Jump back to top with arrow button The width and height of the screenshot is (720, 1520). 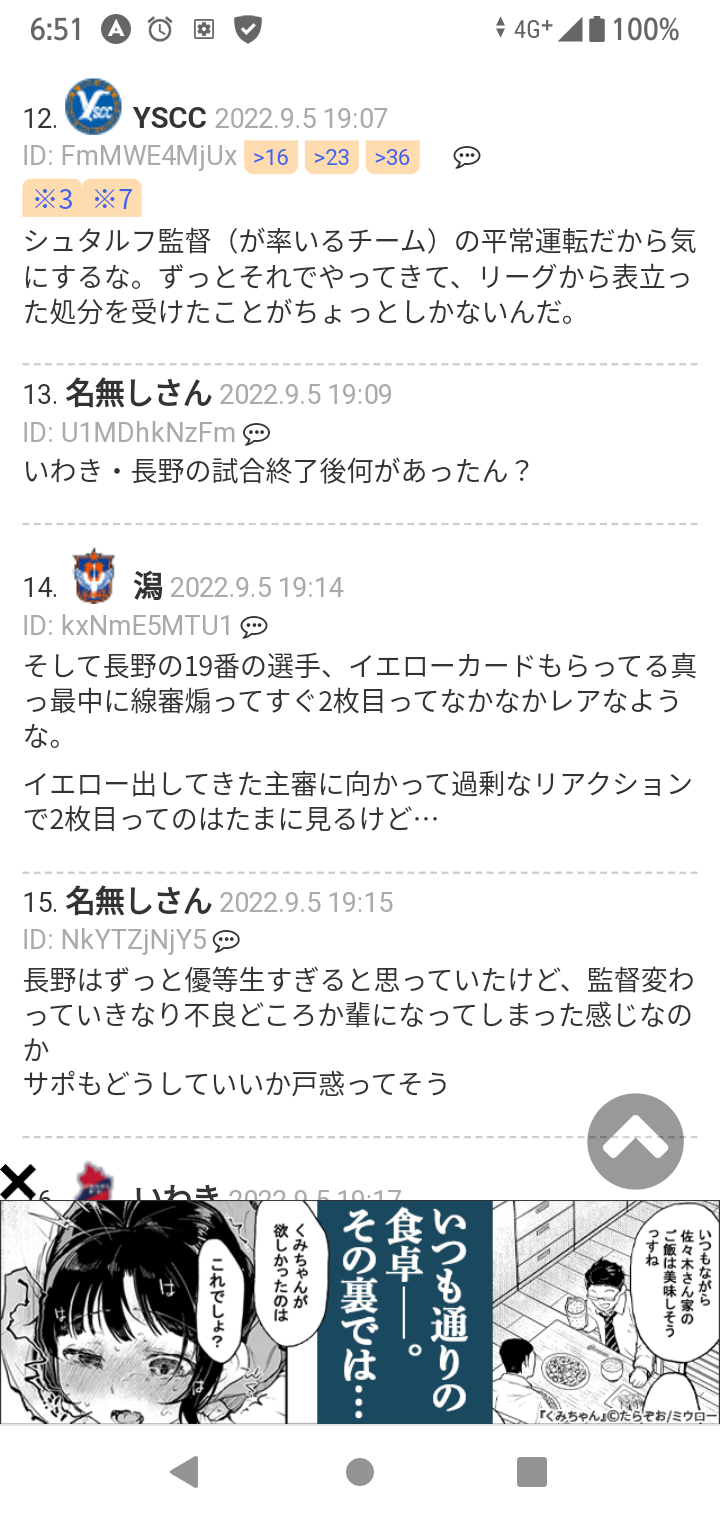pos(635,1141)
